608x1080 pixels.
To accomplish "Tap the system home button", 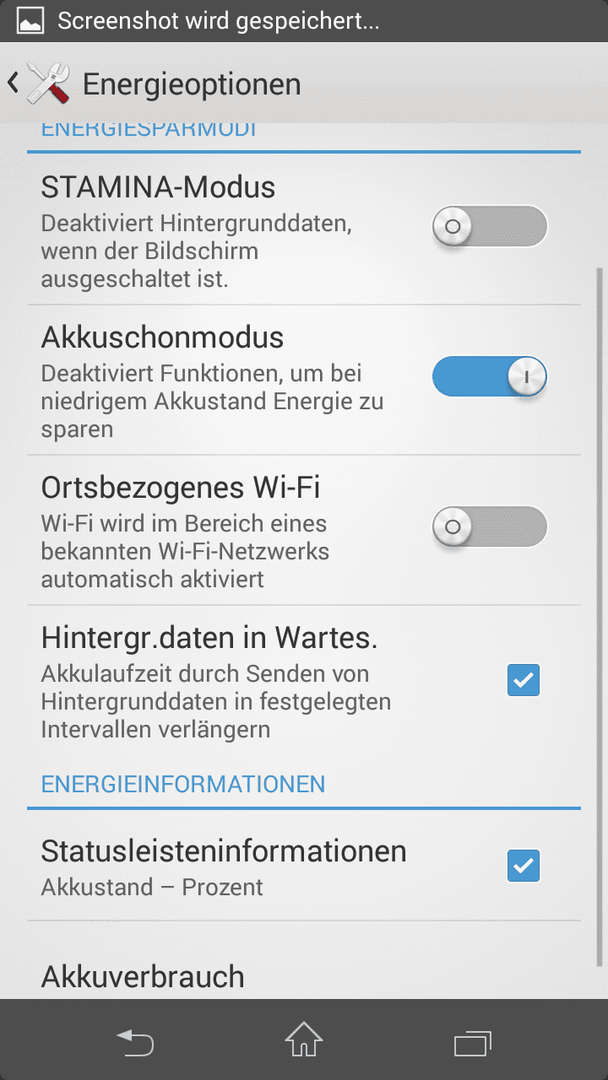I will [x=304, y=1039].
